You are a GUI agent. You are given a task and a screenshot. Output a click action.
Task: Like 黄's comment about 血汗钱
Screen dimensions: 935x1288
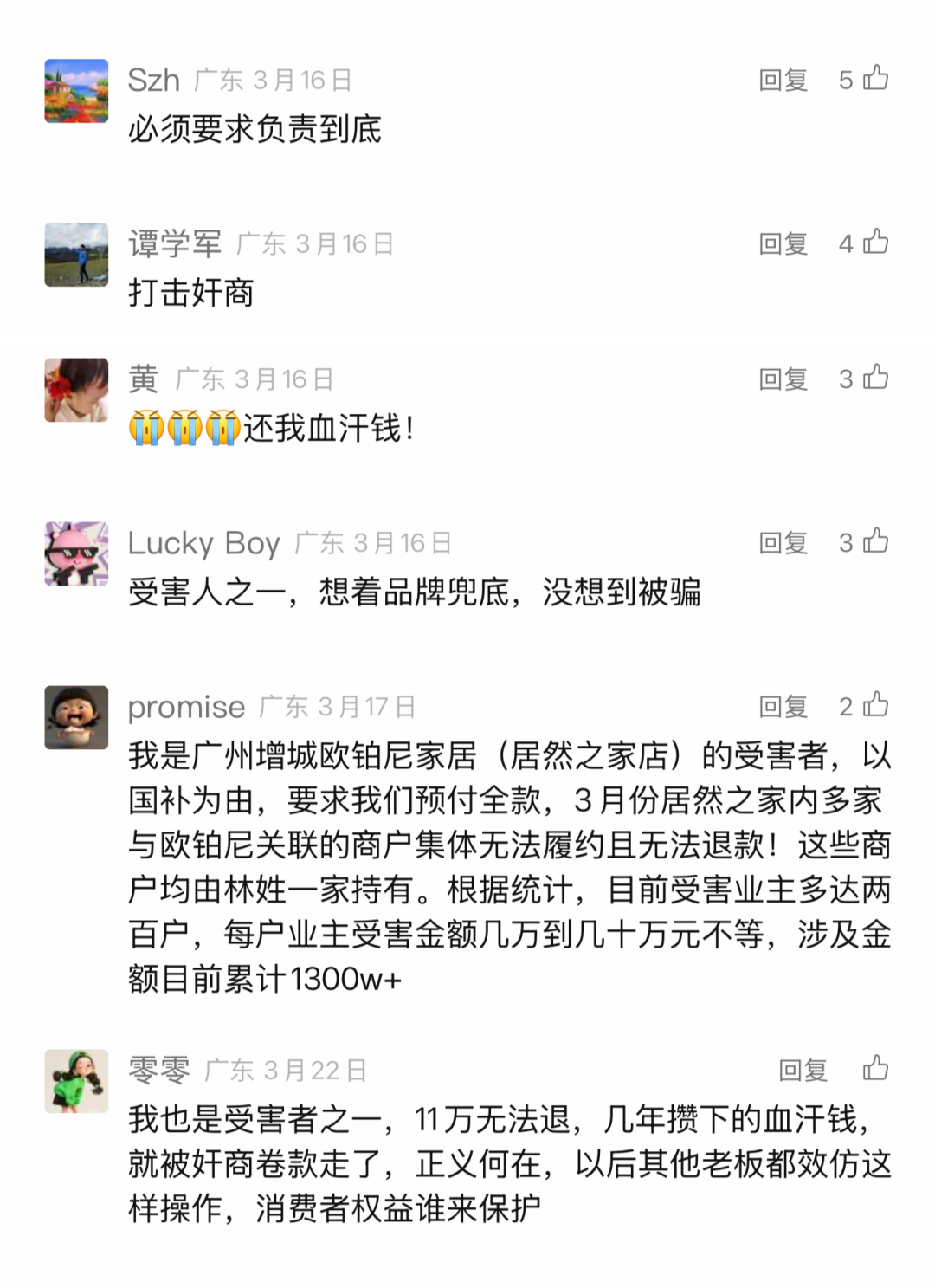(875, 378)
